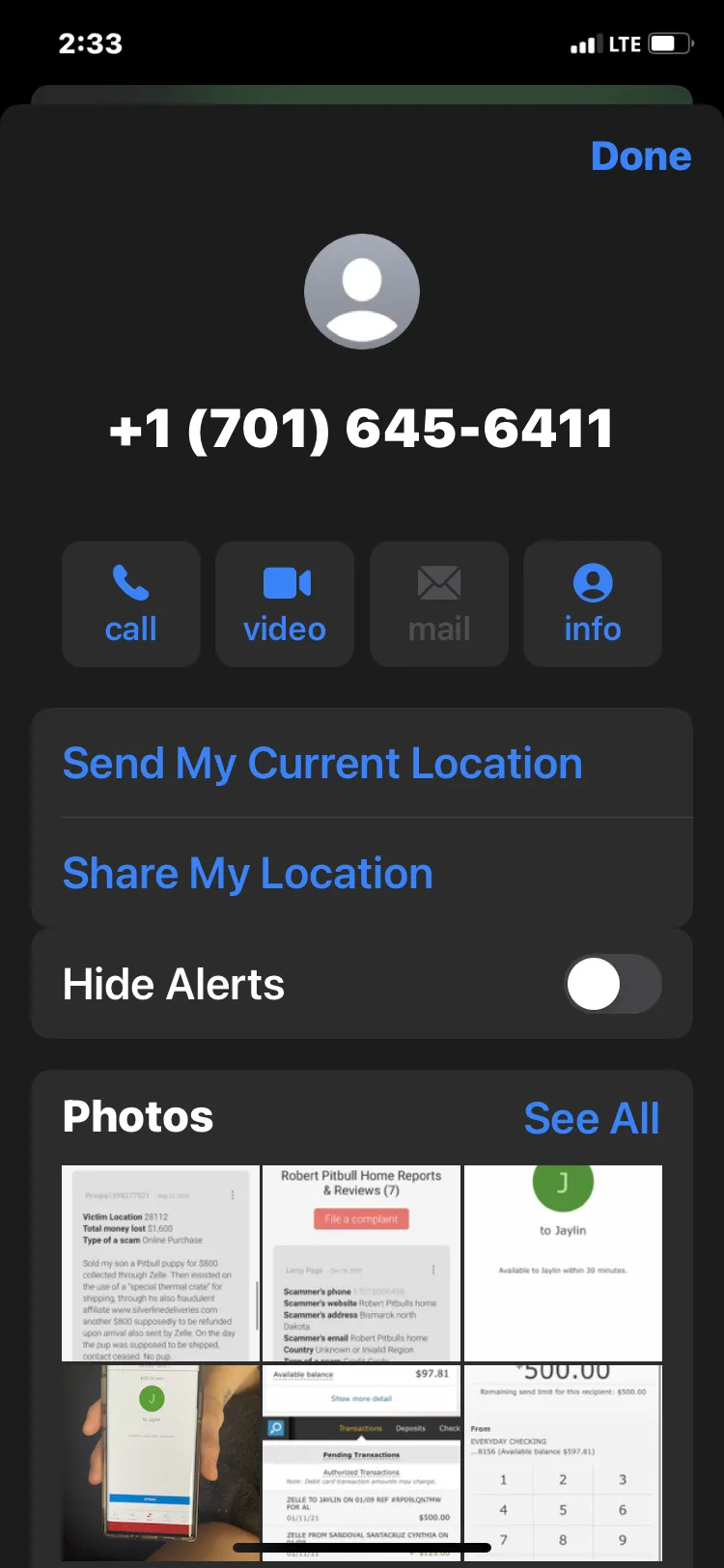Screen dimensions: 724x1568
Task: Open the contact info button
Action: 593,603
